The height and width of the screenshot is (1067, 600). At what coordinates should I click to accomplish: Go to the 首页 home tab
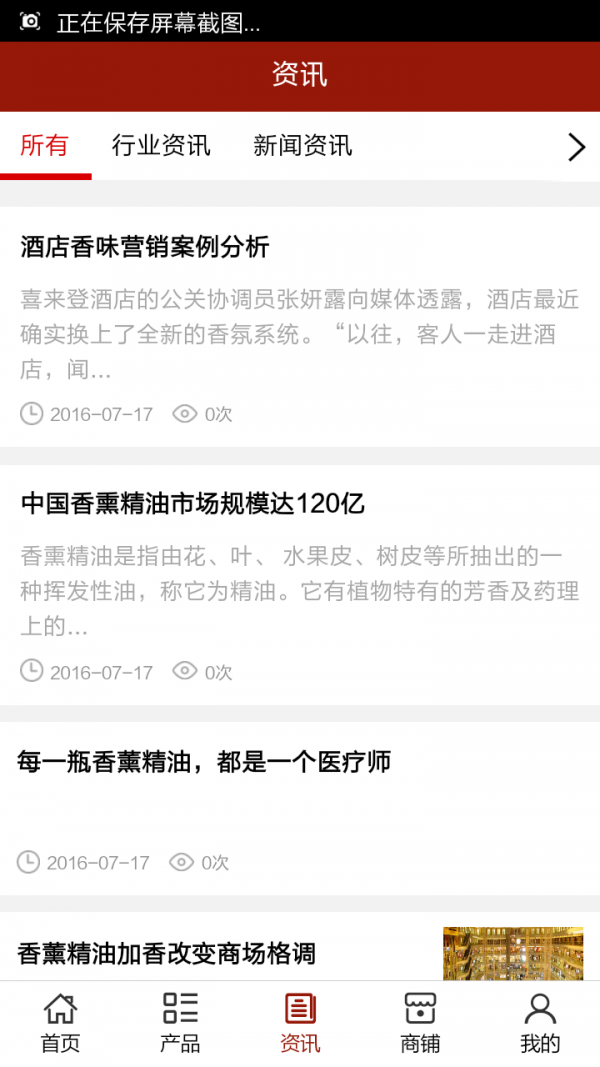pos(60,1022)
